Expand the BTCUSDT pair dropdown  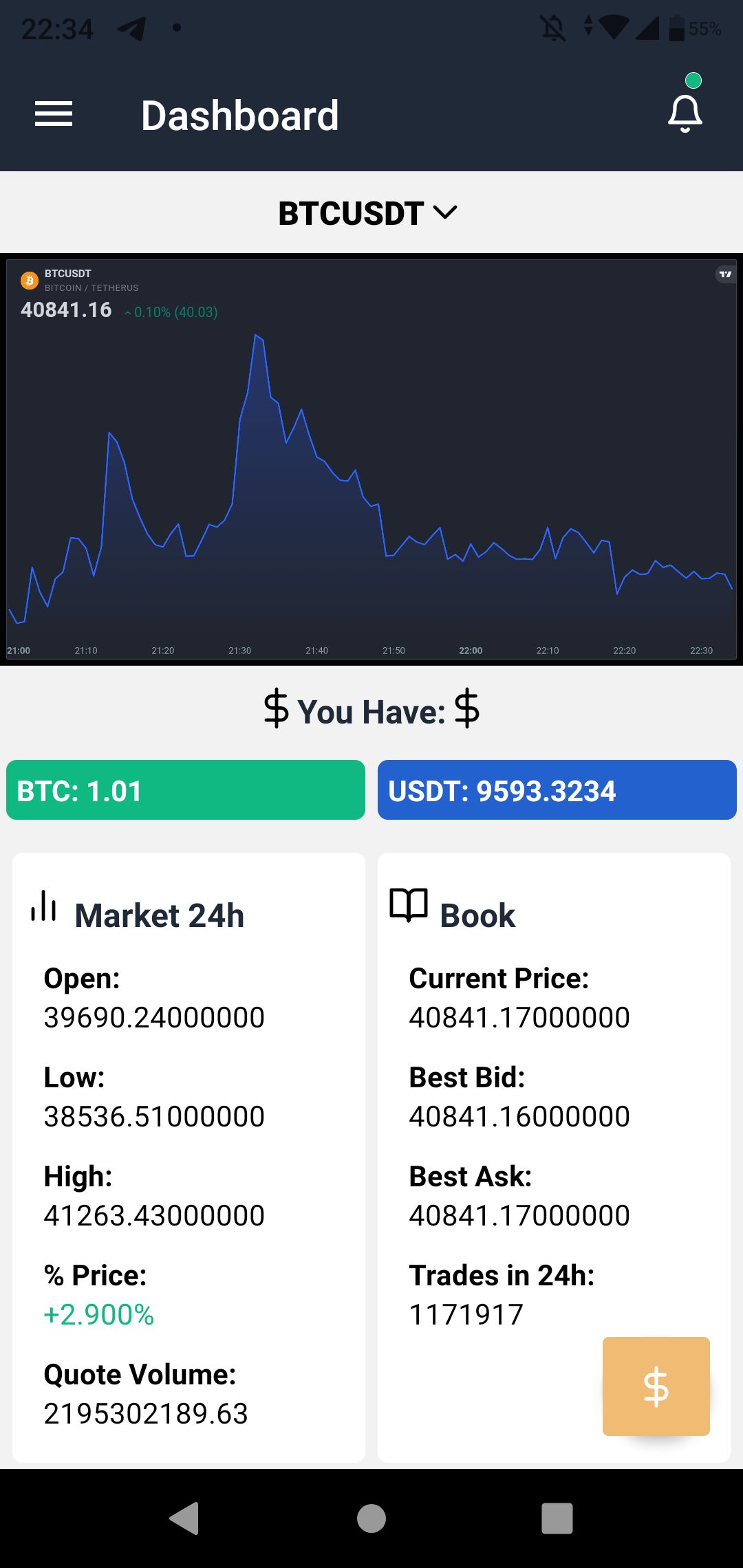[x=368, y=213]
